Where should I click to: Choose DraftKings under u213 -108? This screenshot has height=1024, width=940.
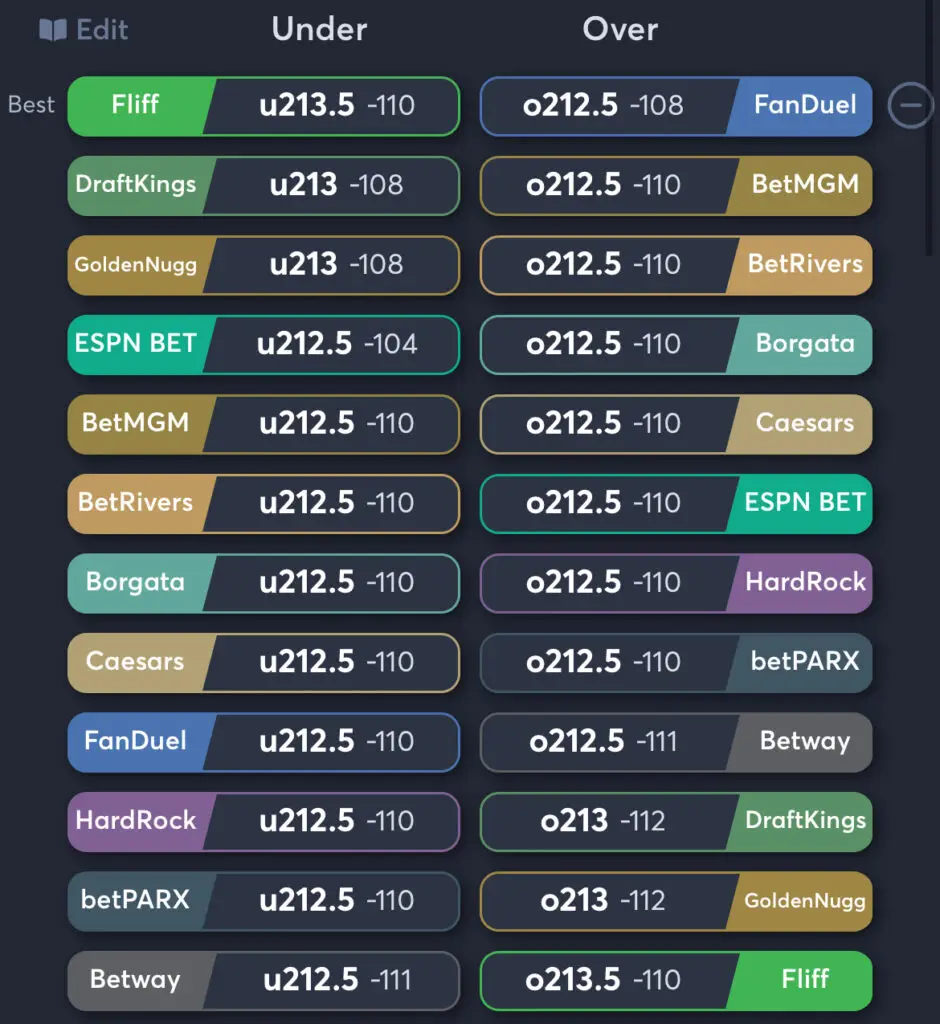(263, 185)
